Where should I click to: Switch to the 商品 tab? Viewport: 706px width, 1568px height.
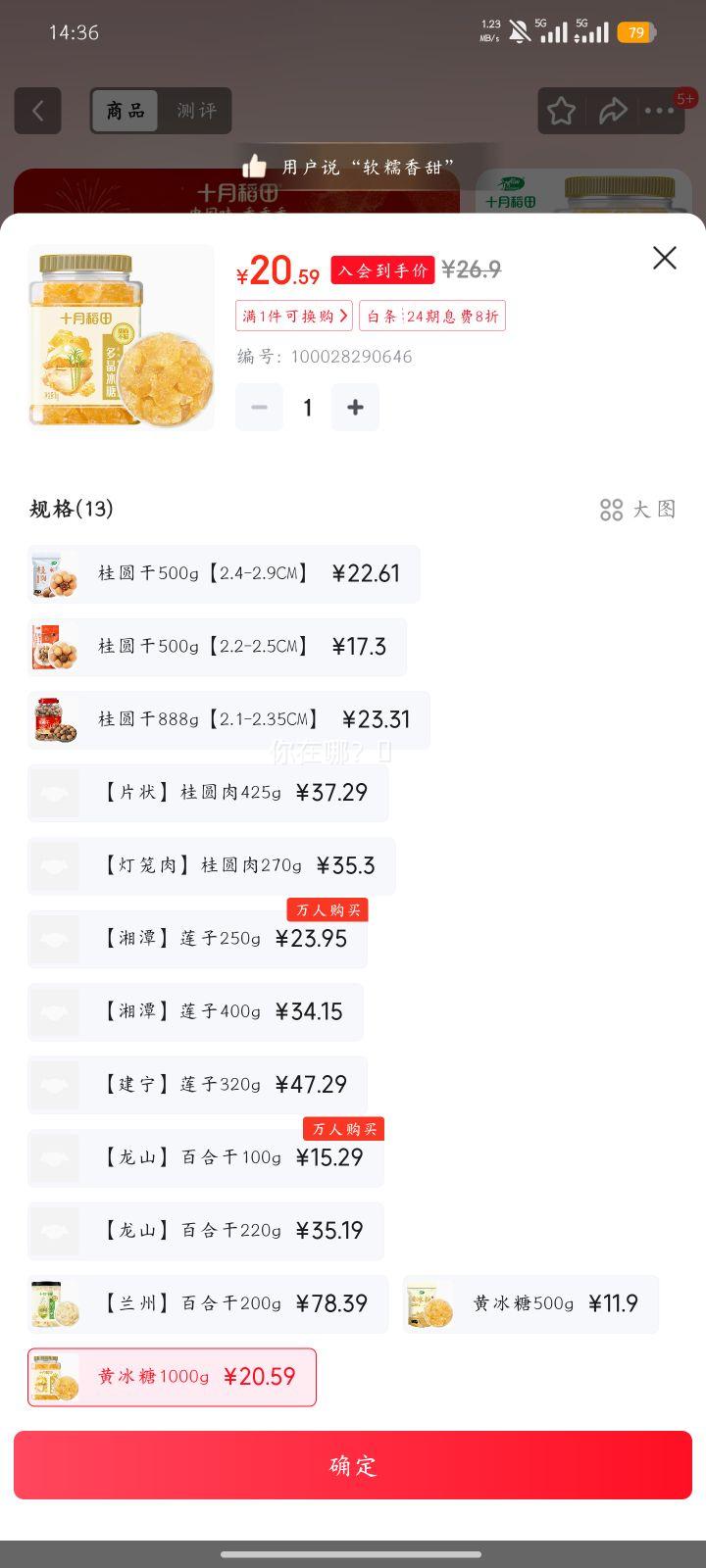(x=124, y=111)
